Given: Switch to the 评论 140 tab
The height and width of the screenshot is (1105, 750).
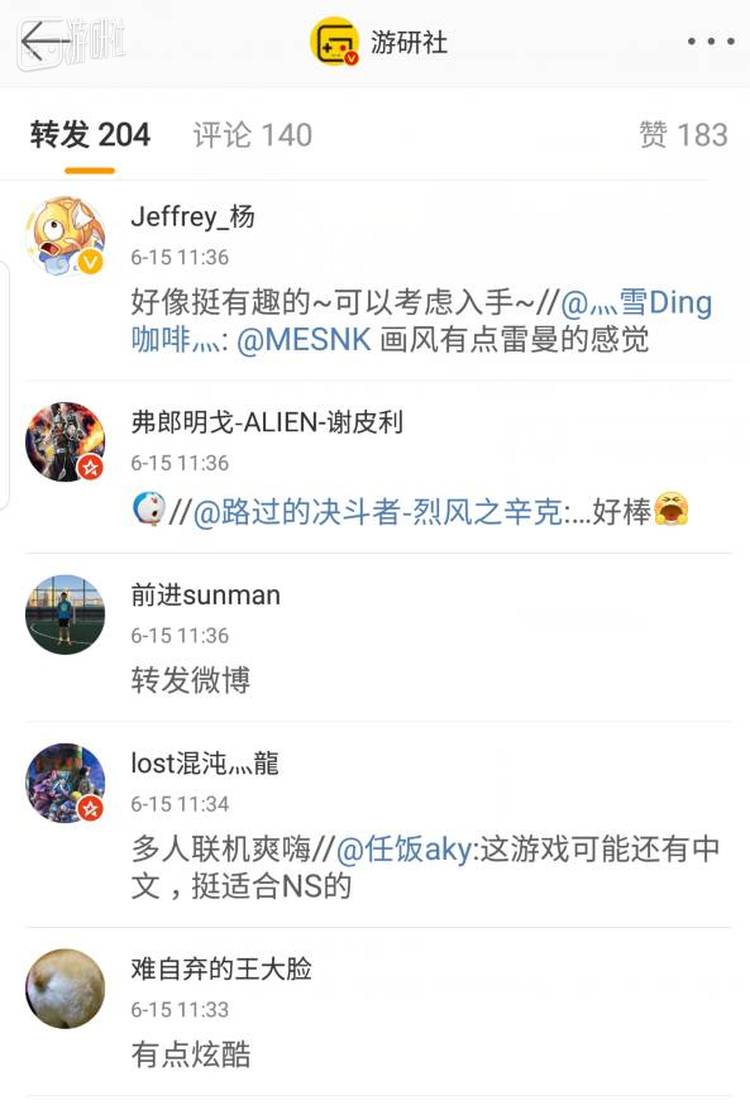Looking at the screenshot, I should (x=252, y=135).
